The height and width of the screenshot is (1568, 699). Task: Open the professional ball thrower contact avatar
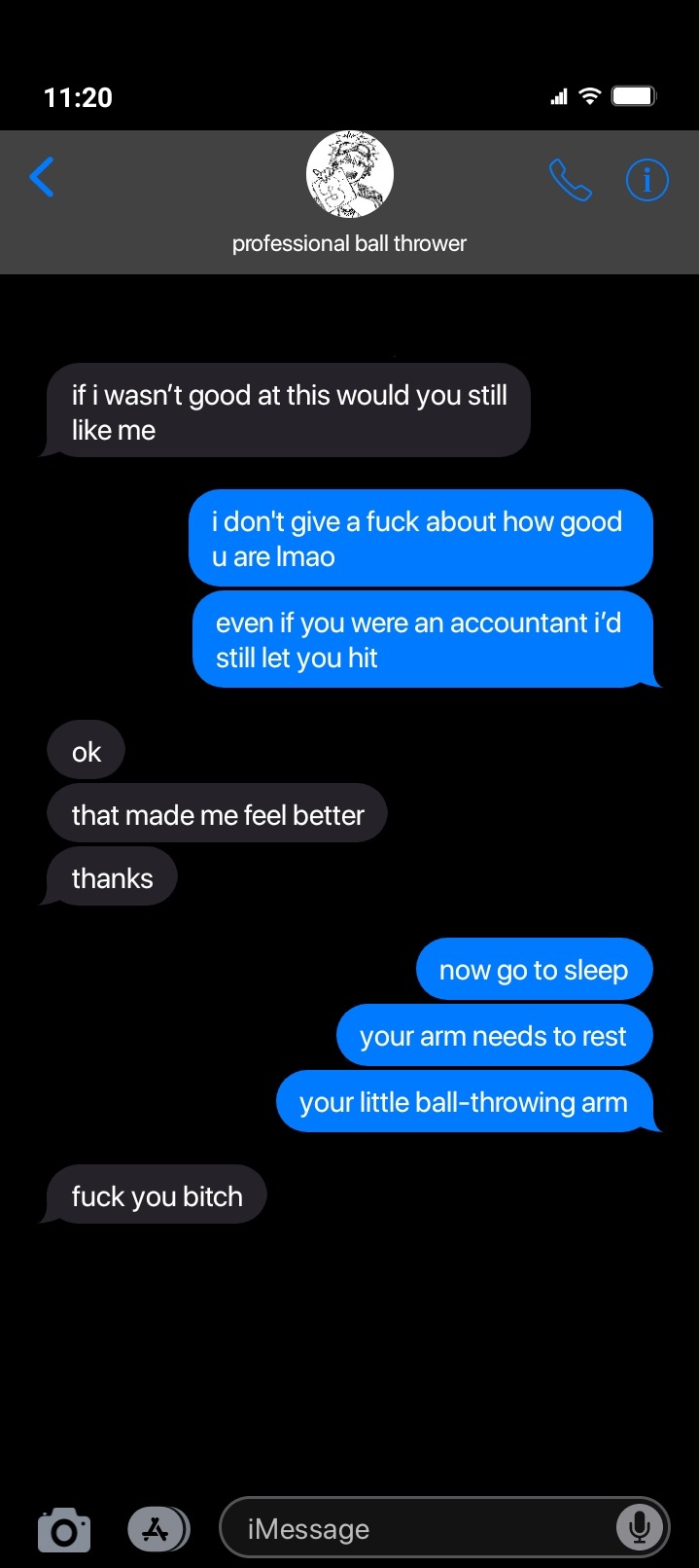[350, 175]
